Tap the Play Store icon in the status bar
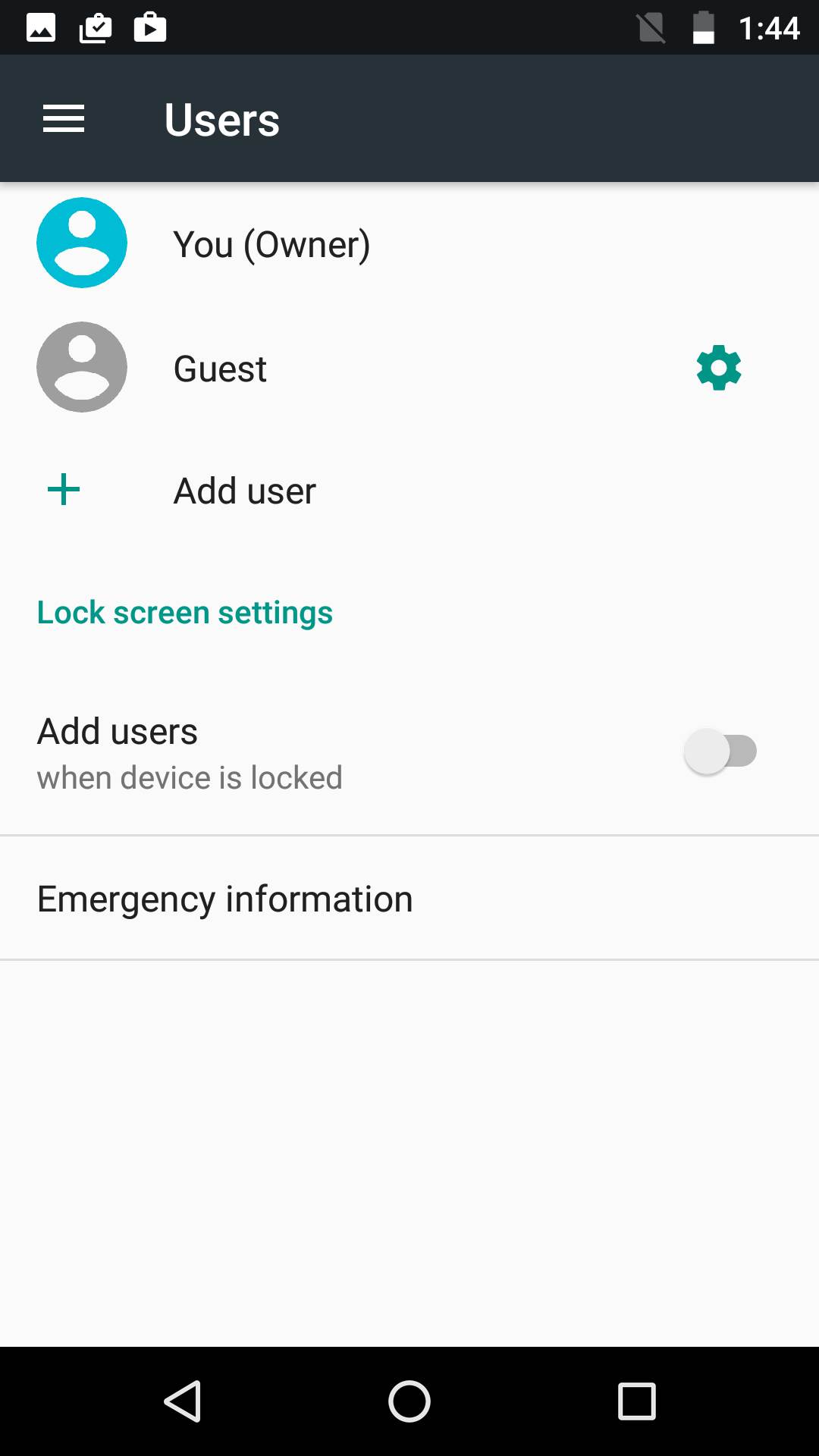The image size is (819, 1456). pos(150,27)
